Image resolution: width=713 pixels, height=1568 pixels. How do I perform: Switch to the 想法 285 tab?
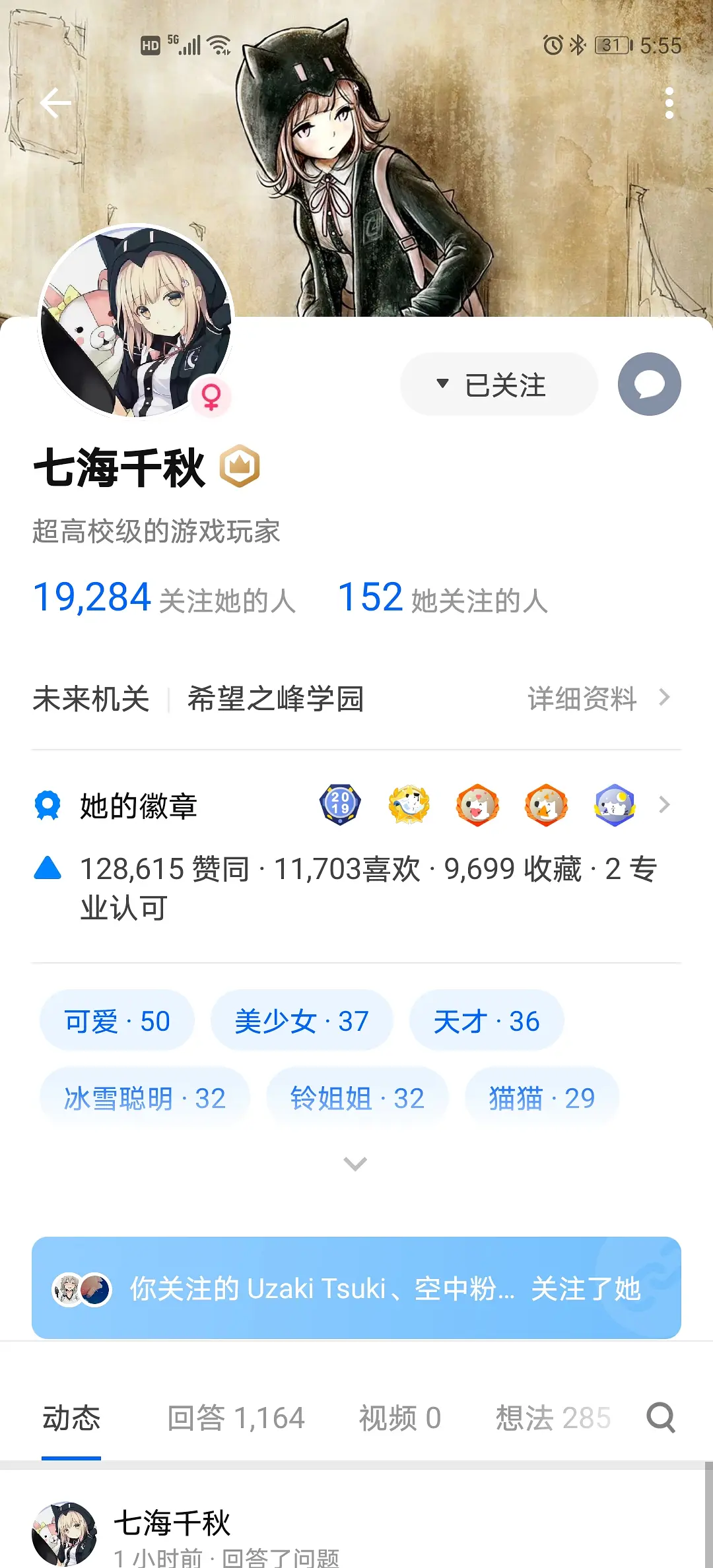point(553,1418)
